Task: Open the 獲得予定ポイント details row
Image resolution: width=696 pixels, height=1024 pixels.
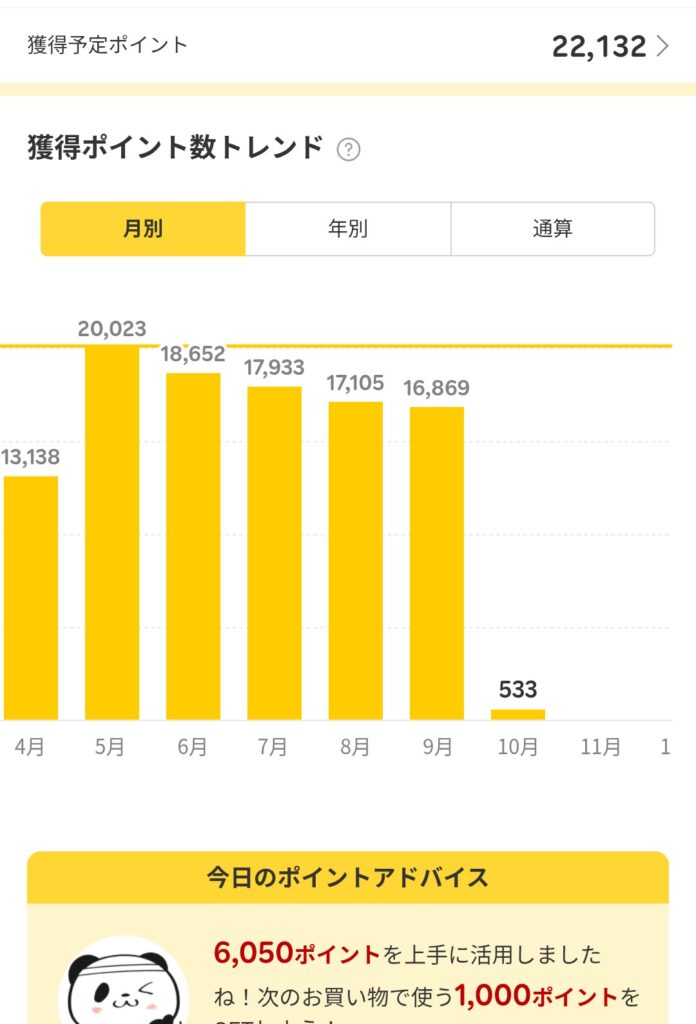Action: tap(348, 46)
